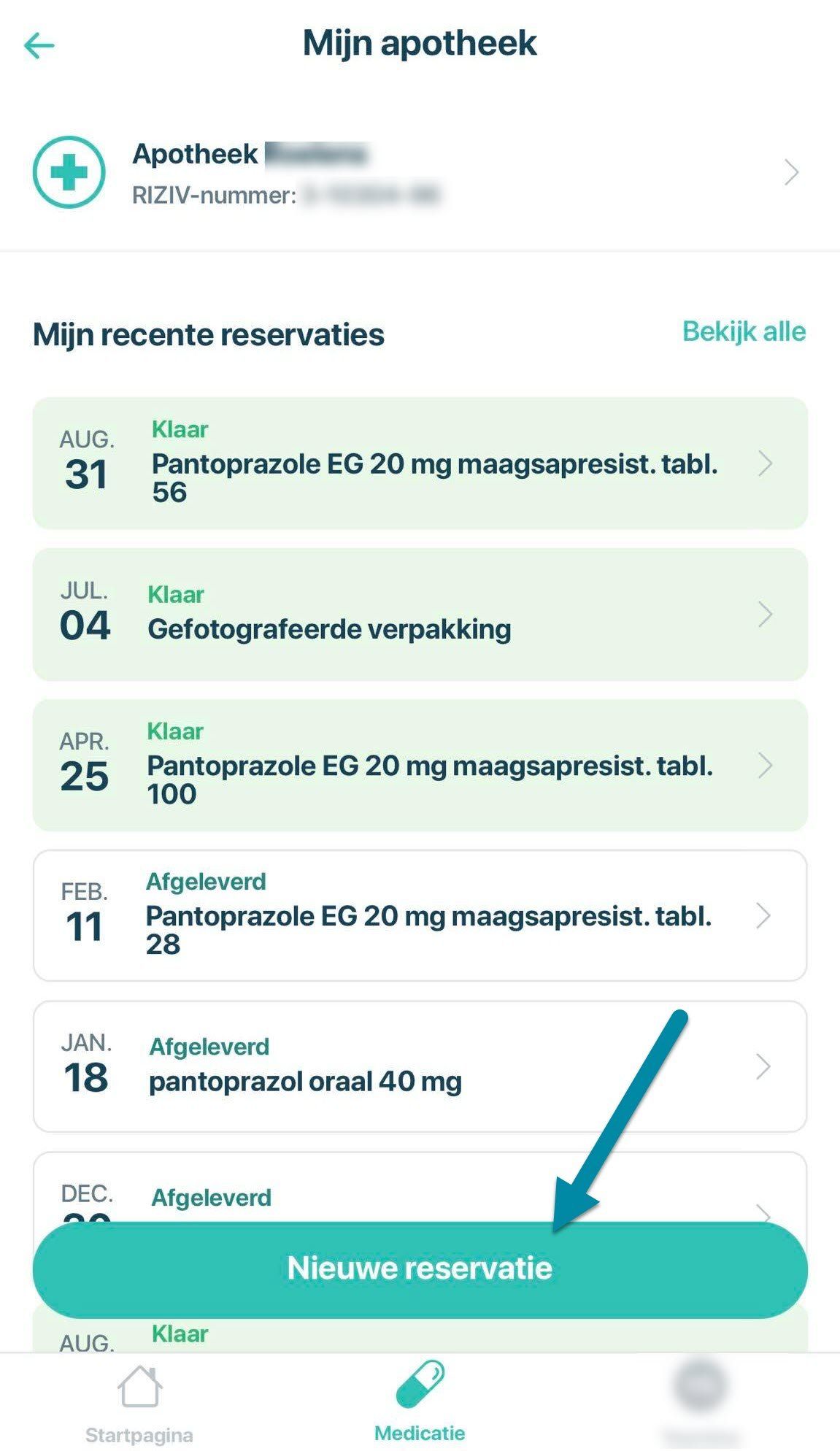The image size is (840, 1451).
Task: Go back with the top arrow
Action: 39,45
